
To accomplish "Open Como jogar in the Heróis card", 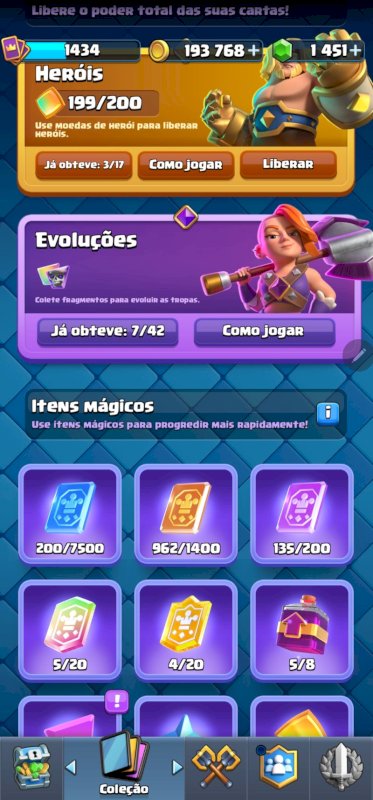I will (186, 165).
